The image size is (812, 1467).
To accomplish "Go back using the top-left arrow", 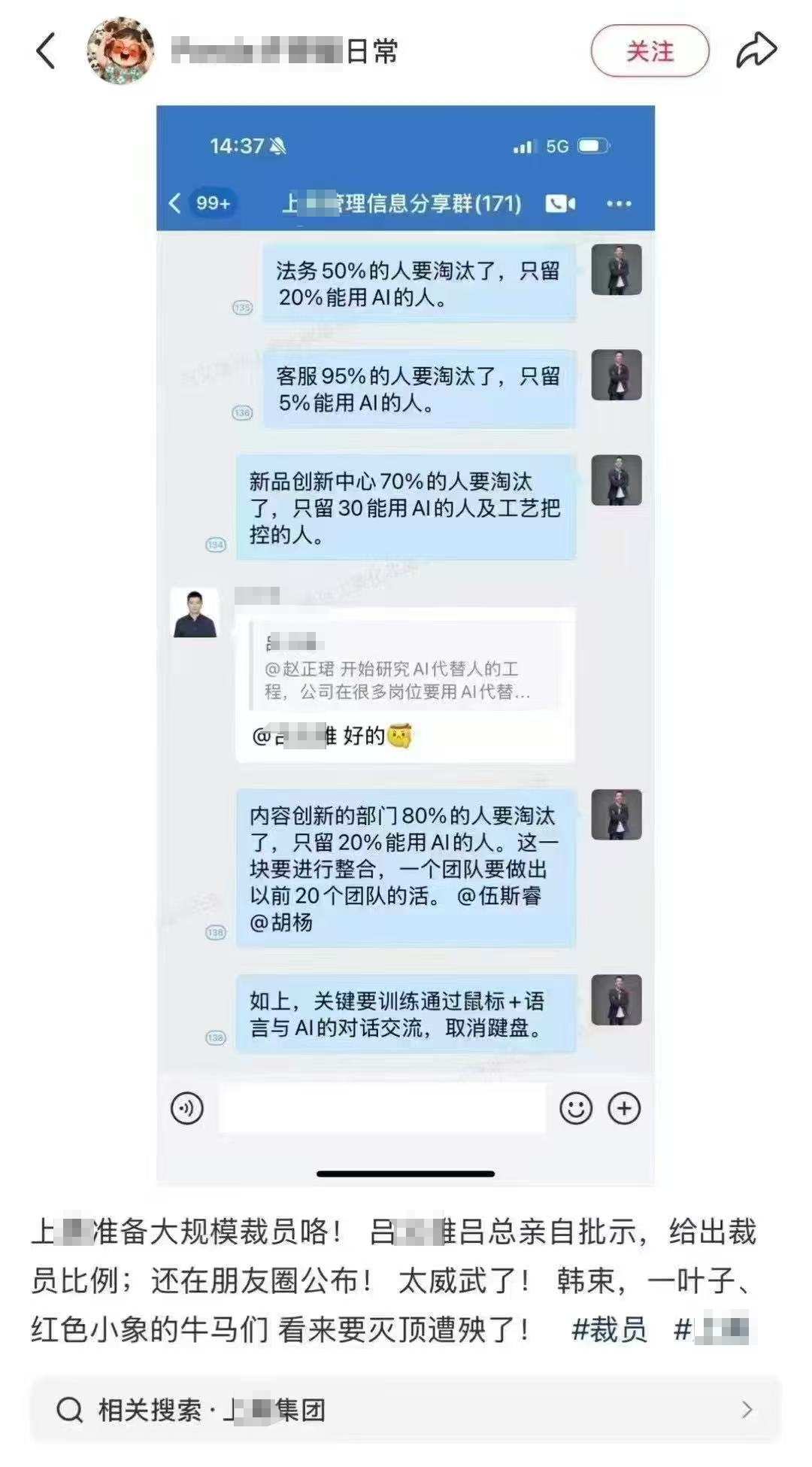I will 46,52.
